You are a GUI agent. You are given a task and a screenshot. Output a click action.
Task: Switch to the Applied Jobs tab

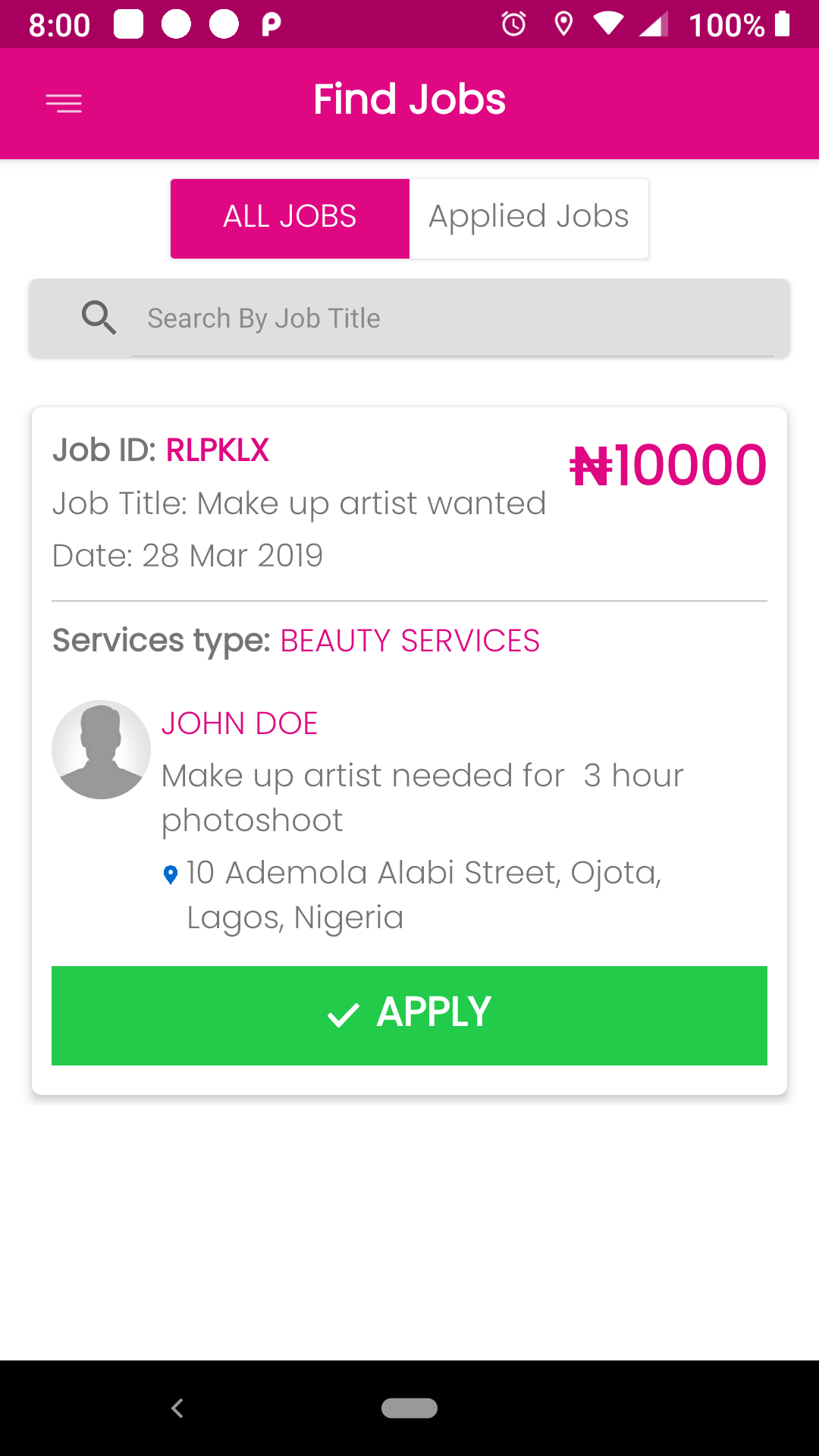(529, 218)
